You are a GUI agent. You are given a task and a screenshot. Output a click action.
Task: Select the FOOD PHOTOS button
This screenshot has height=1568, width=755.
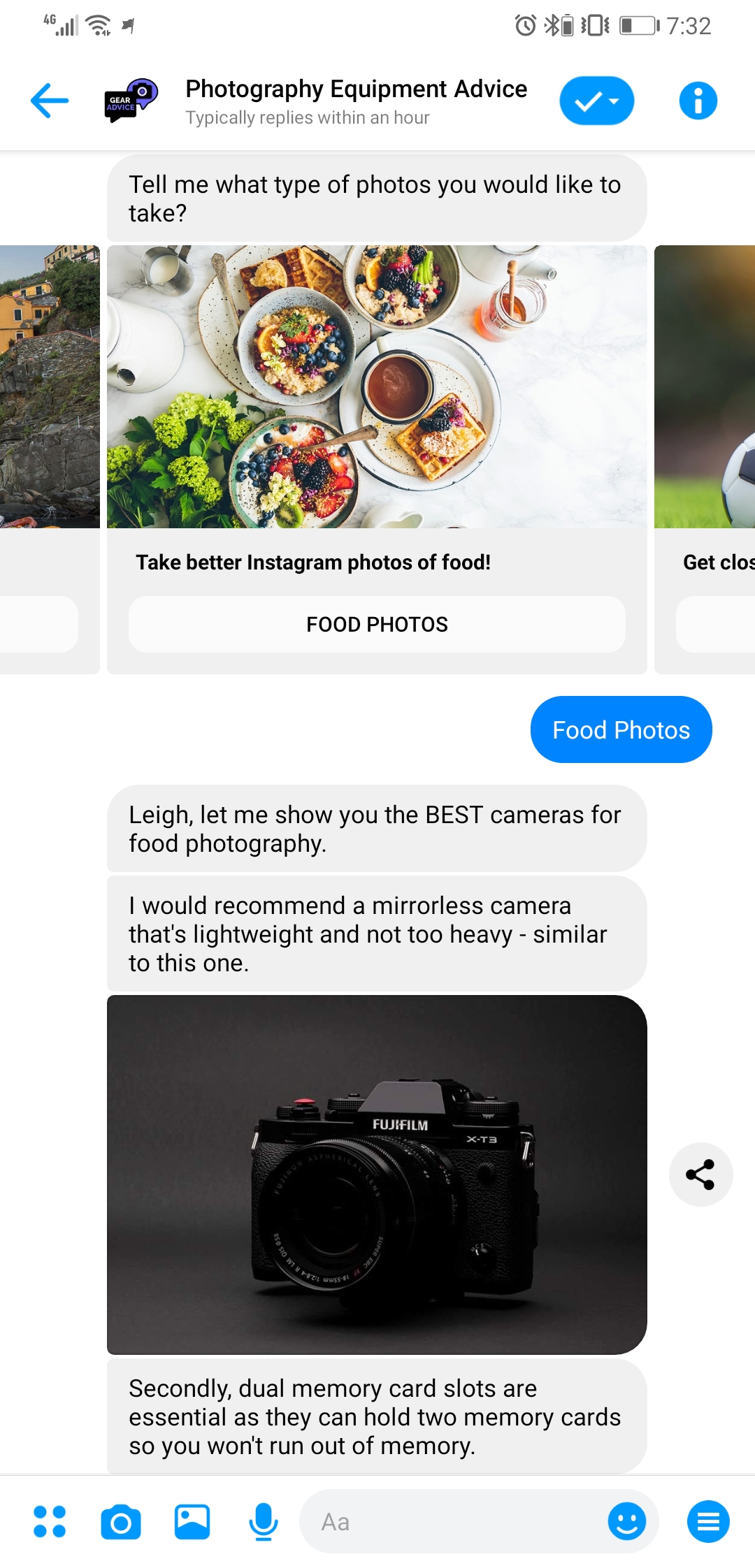(377, 624)
